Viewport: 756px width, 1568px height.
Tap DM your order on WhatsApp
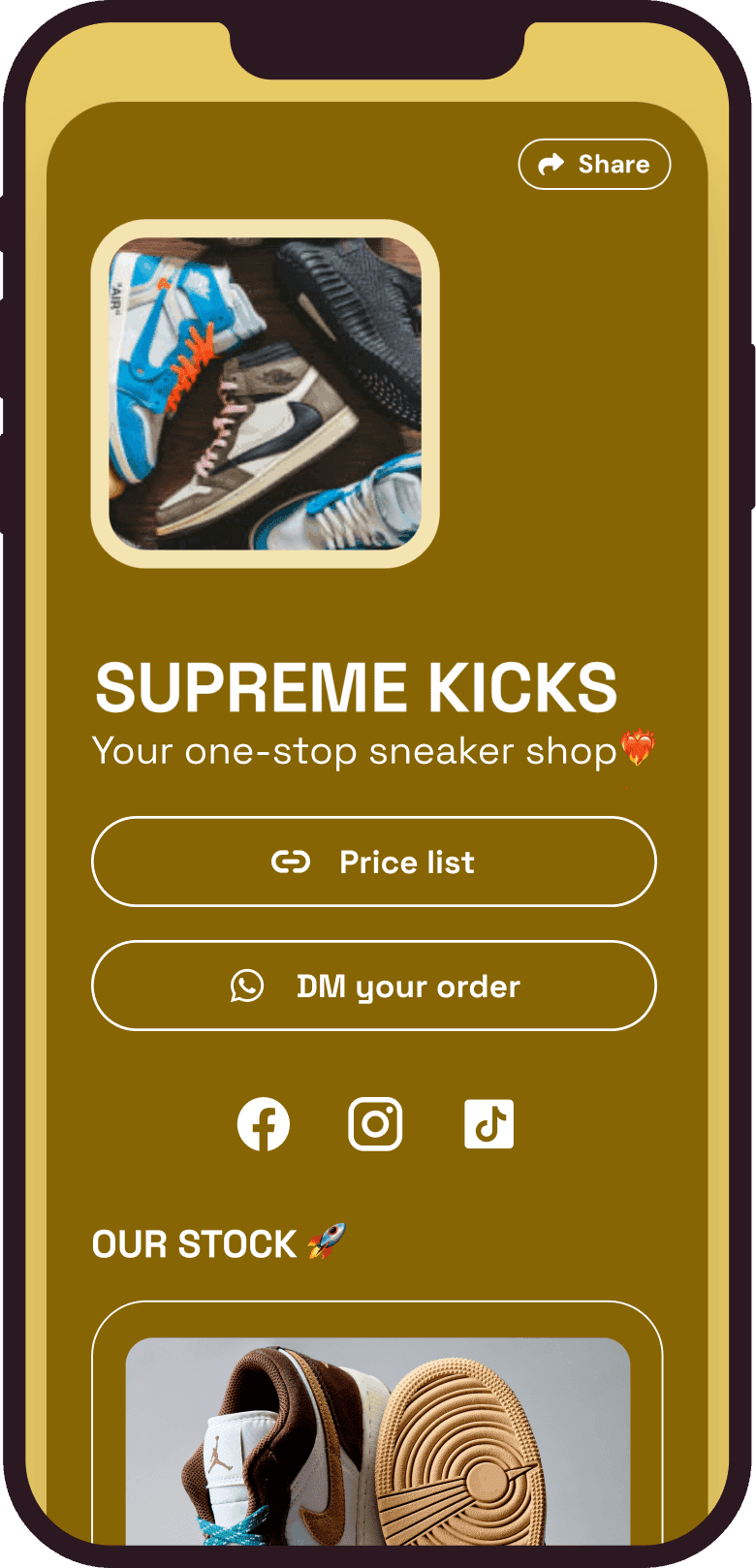click(x=374, y=986)
